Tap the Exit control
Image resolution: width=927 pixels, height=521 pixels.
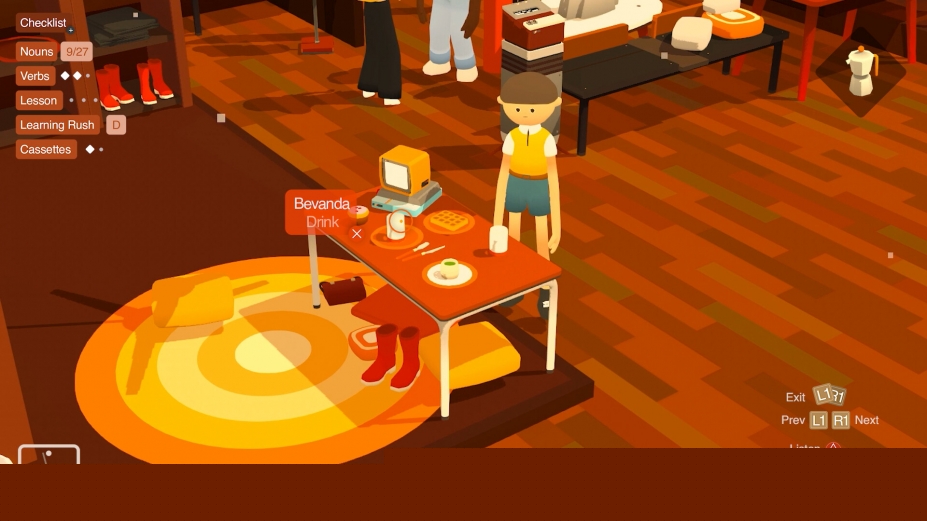click(x=828, y=396)
